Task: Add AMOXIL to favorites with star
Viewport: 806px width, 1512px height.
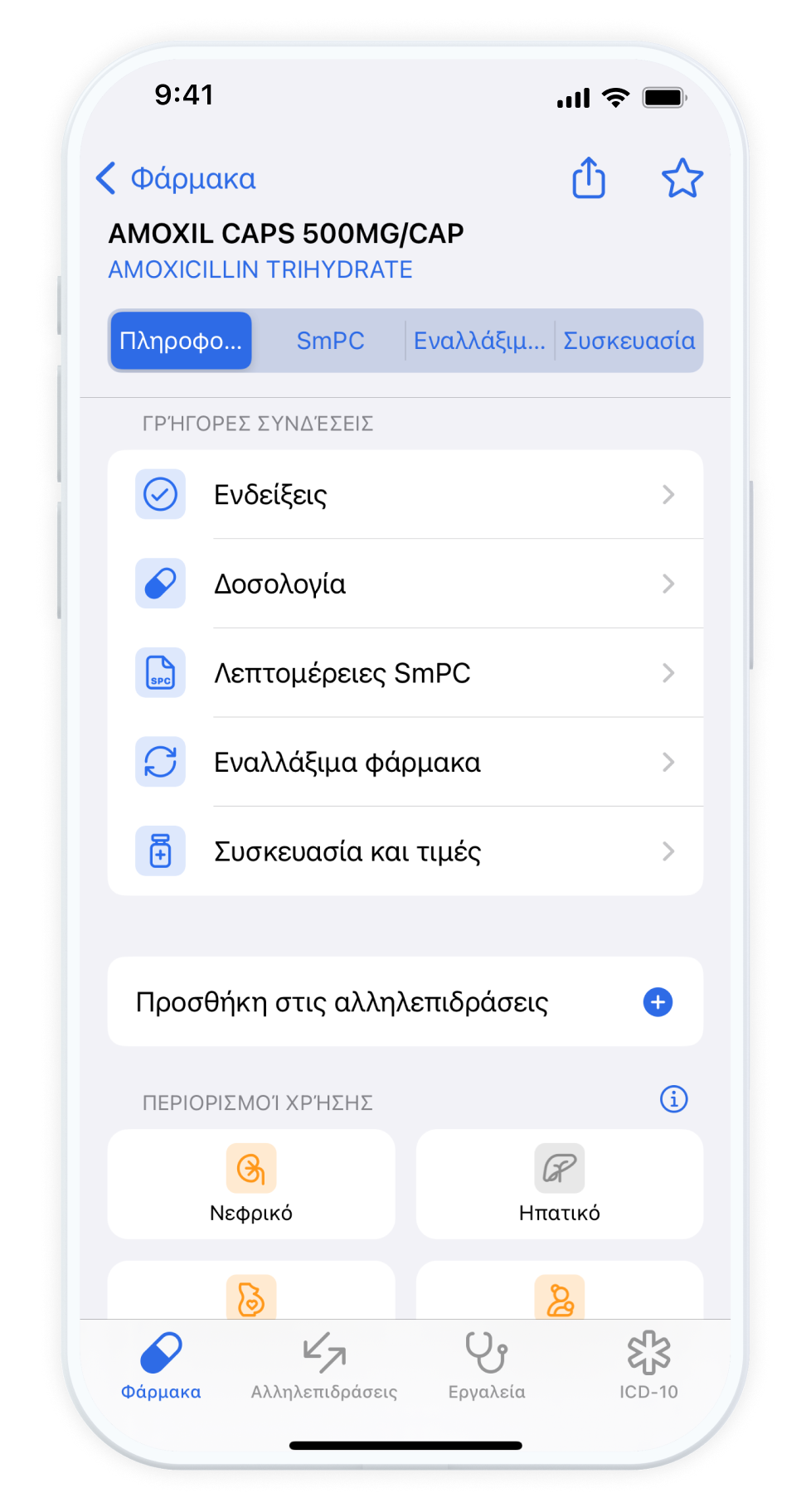Action: pyautogui.click(x=682, y=178)
